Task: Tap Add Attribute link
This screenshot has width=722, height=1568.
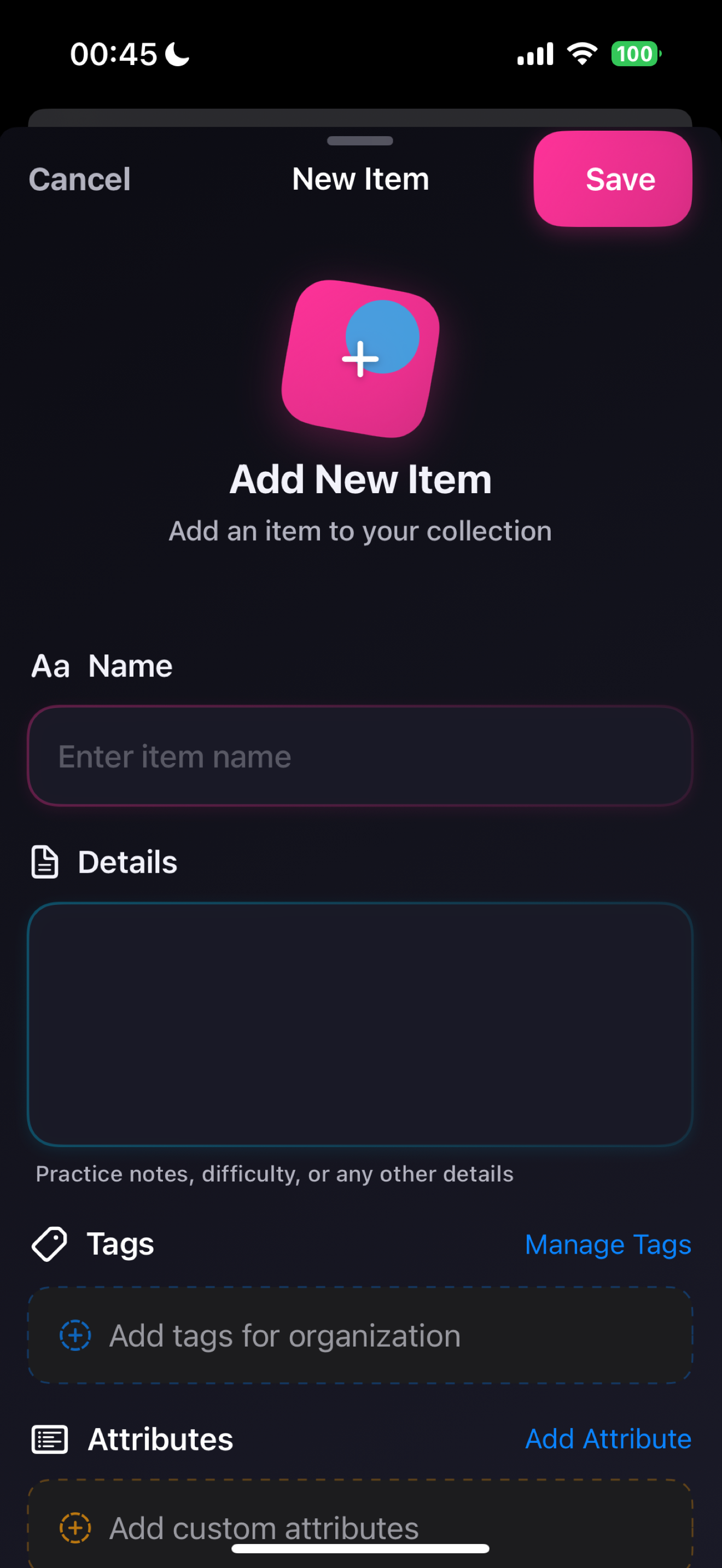Action: (607, 1439)
